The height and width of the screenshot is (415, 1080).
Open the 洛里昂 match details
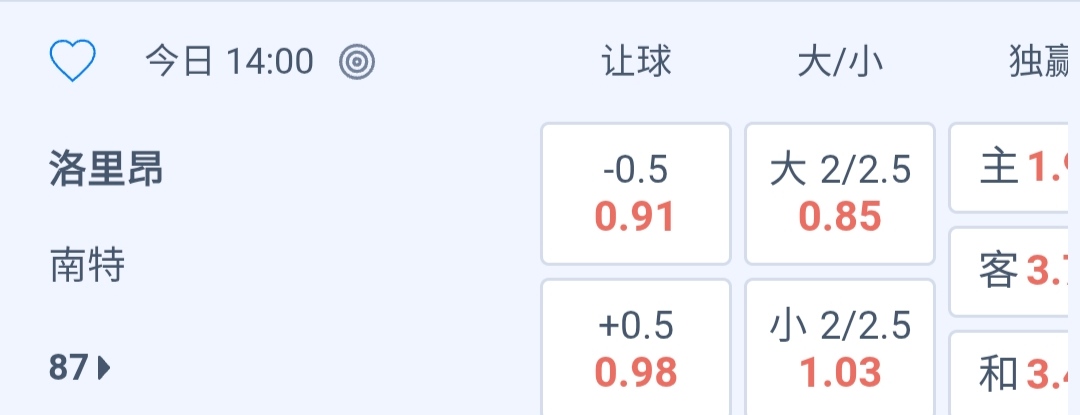pos(106,170)
